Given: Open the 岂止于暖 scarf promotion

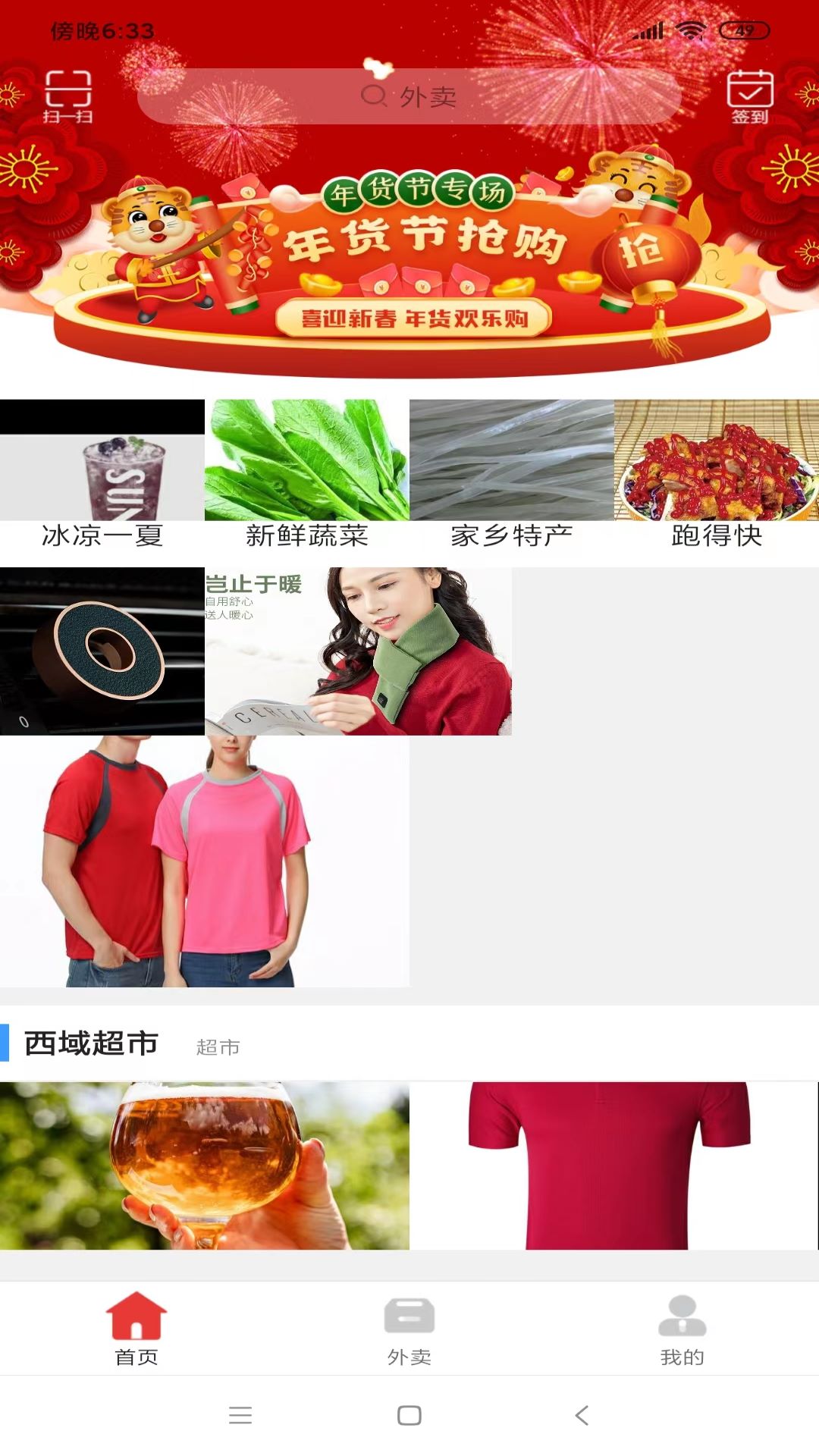Looking at the screenshot, I should (x=358, y=651).
